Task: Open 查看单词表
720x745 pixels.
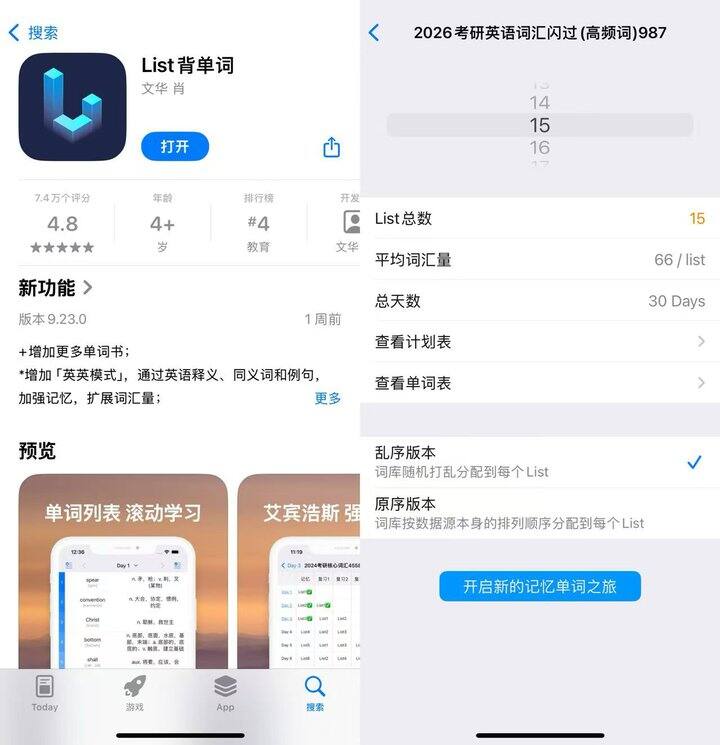Action: click(x=540, y=383)
